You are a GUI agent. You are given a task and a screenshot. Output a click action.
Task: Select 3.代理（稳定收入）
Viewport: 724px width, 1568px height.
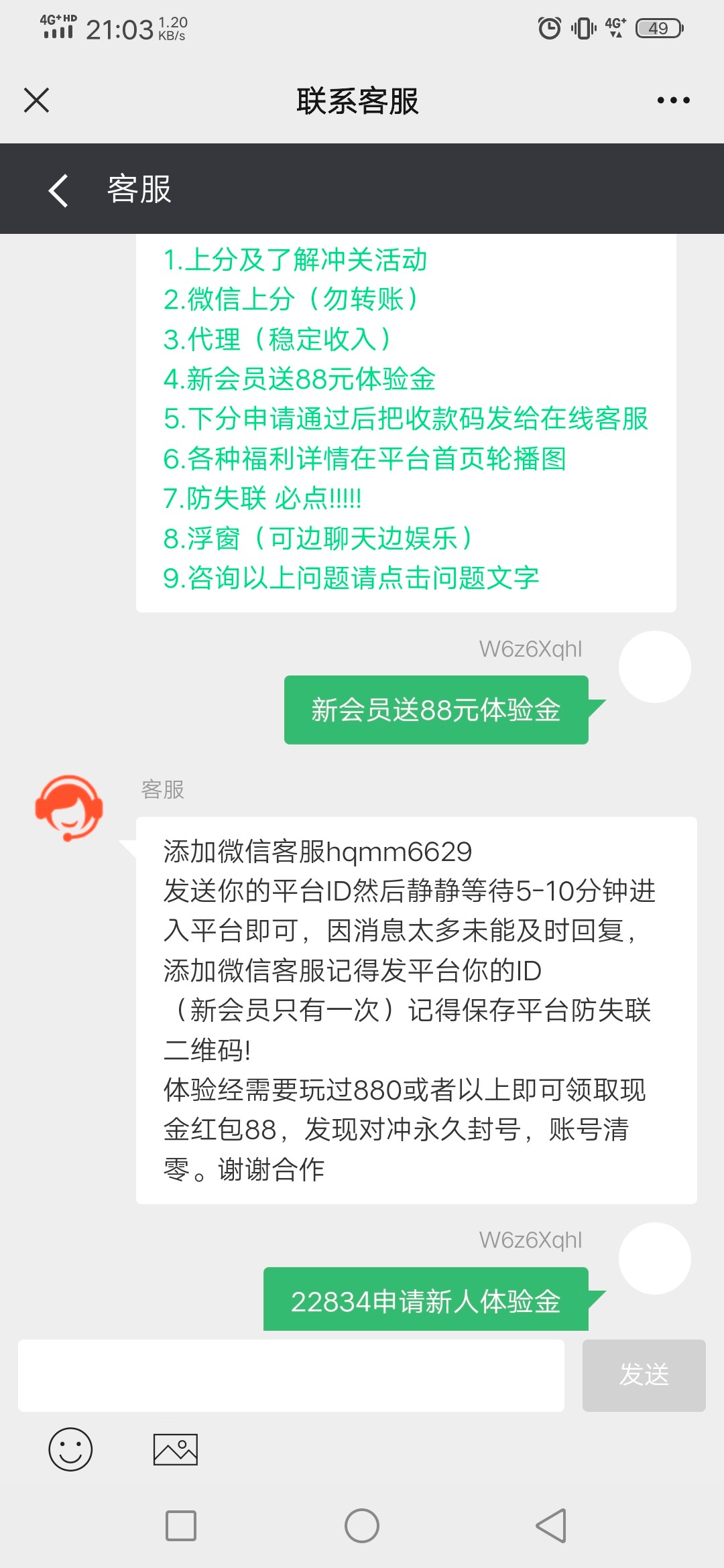[278, 339]
